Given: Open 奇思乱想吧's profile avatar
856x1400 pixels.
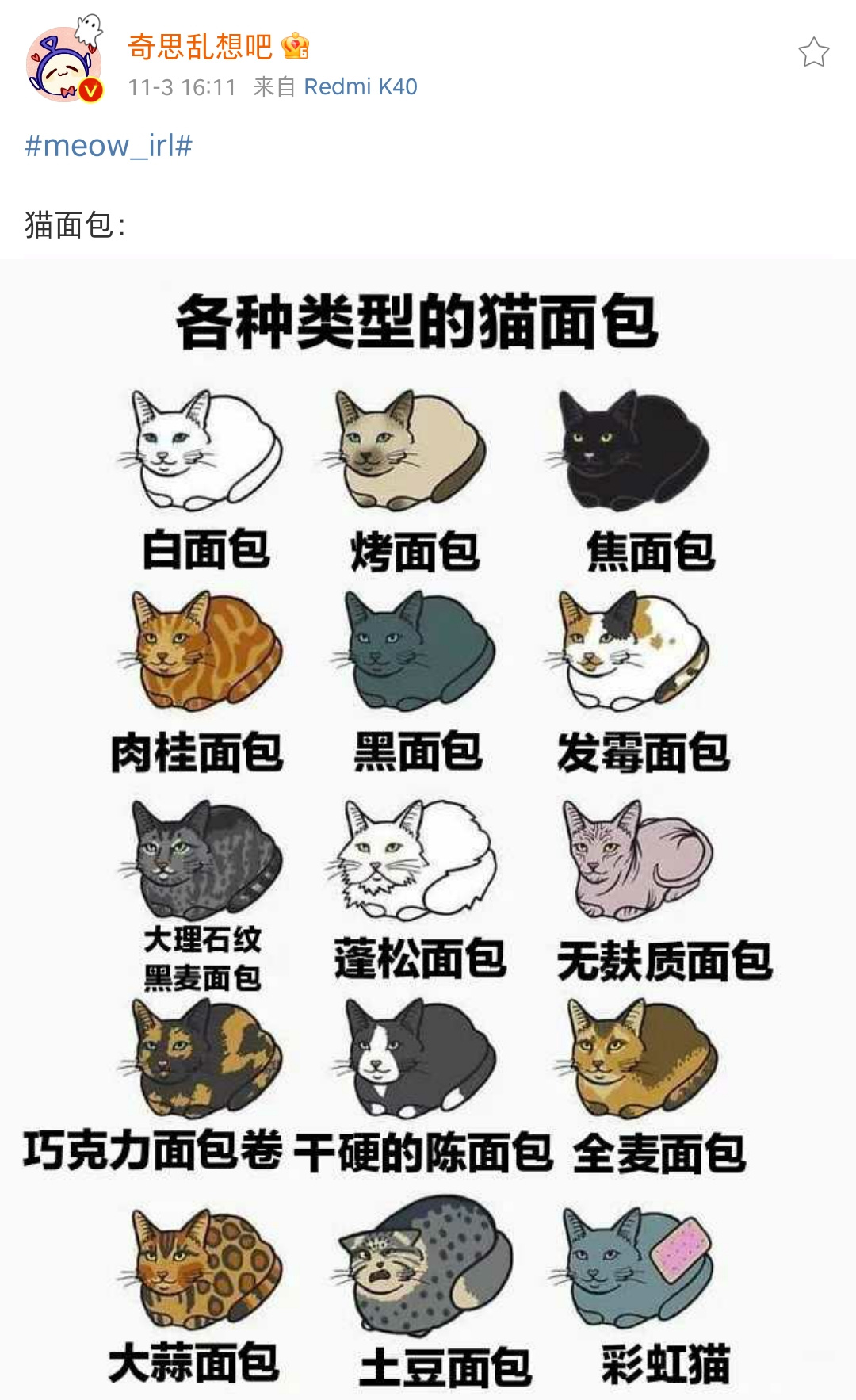Looking at the screenshot, I should tap(65, 65).
